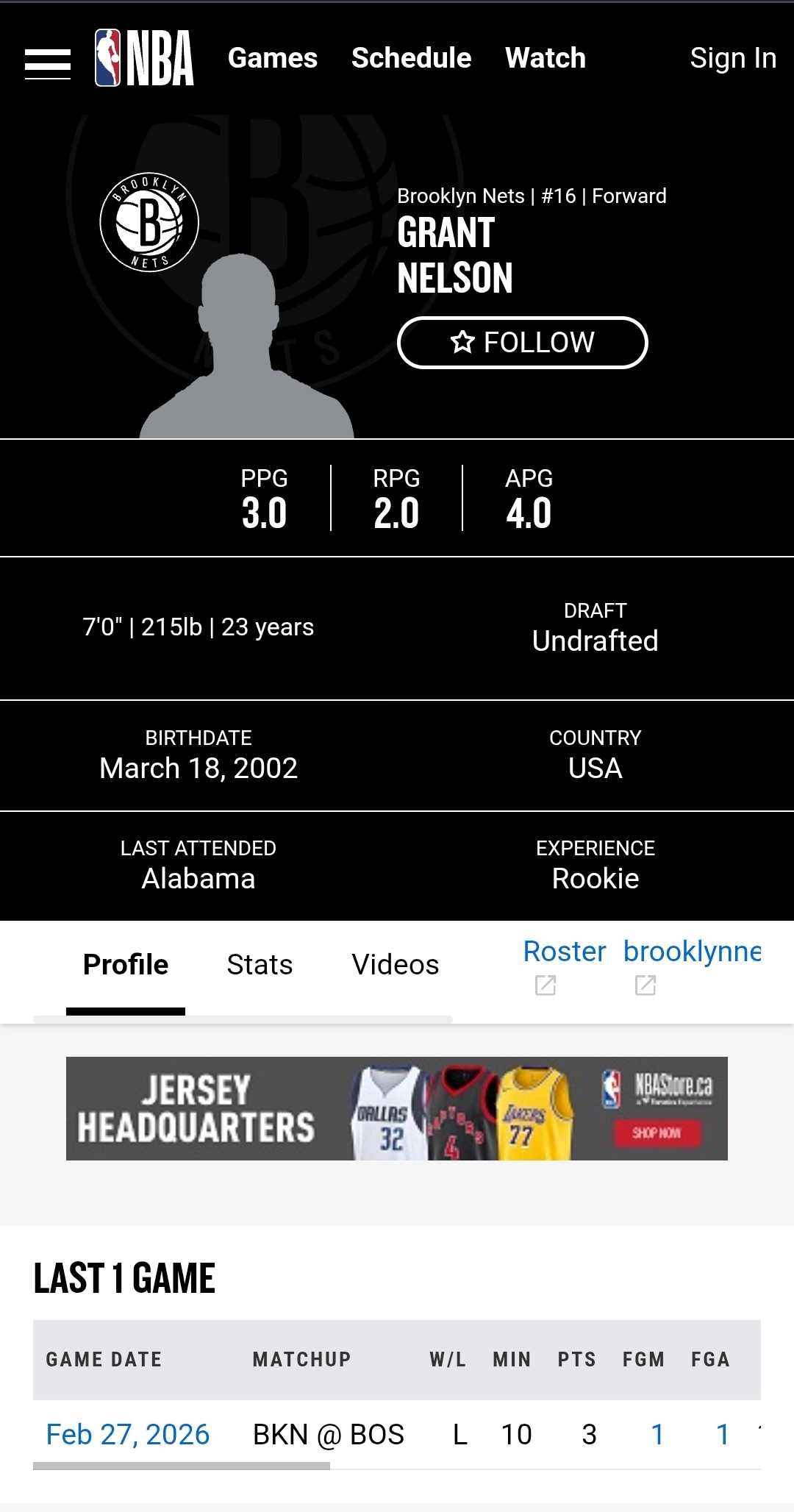Go to the NBA home logo

click(x=144, y=58)
